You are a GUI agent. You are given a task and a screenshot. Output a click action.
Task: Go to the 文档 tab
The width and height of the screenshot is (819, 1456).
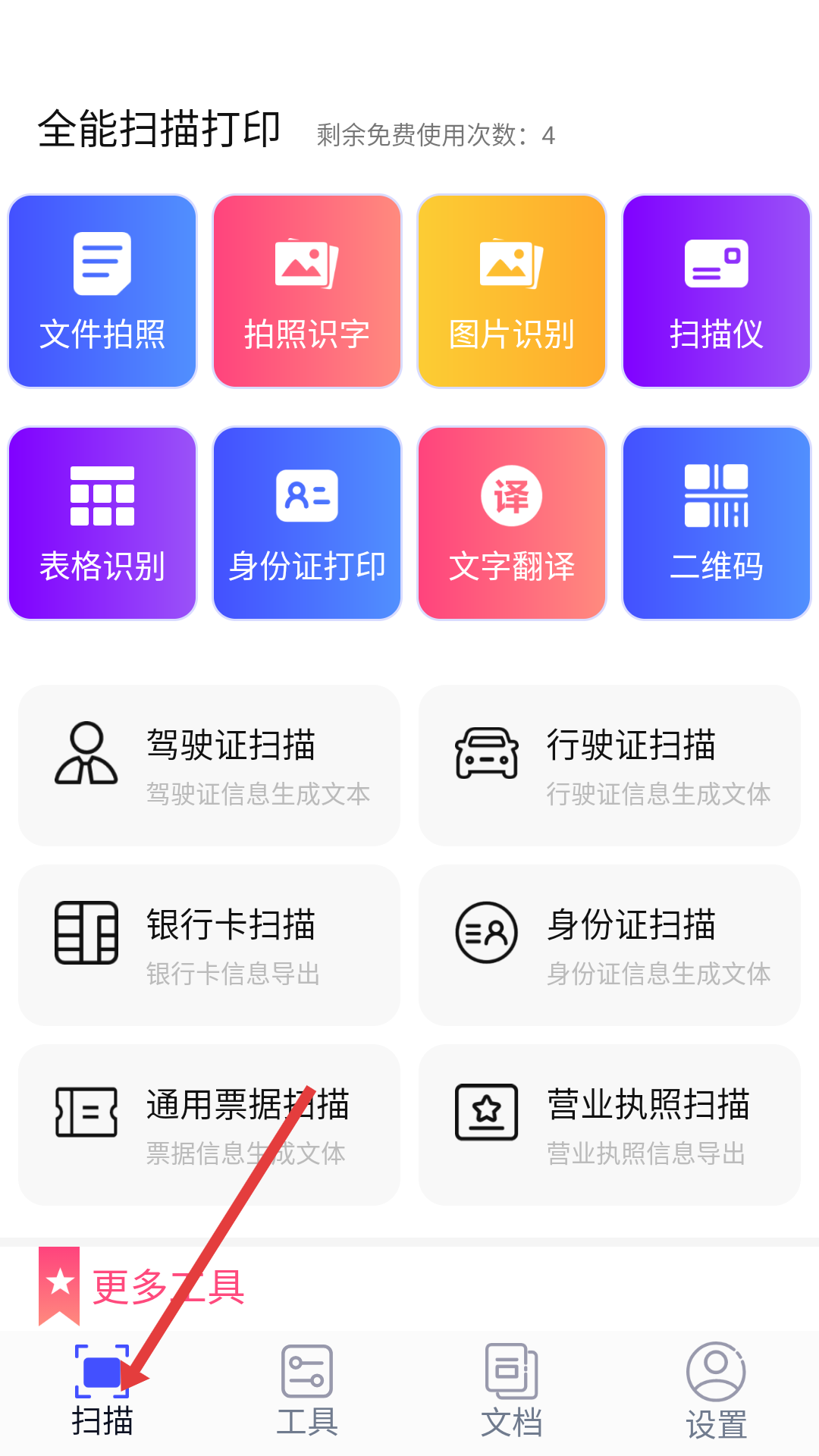(x=512, y=1391)
